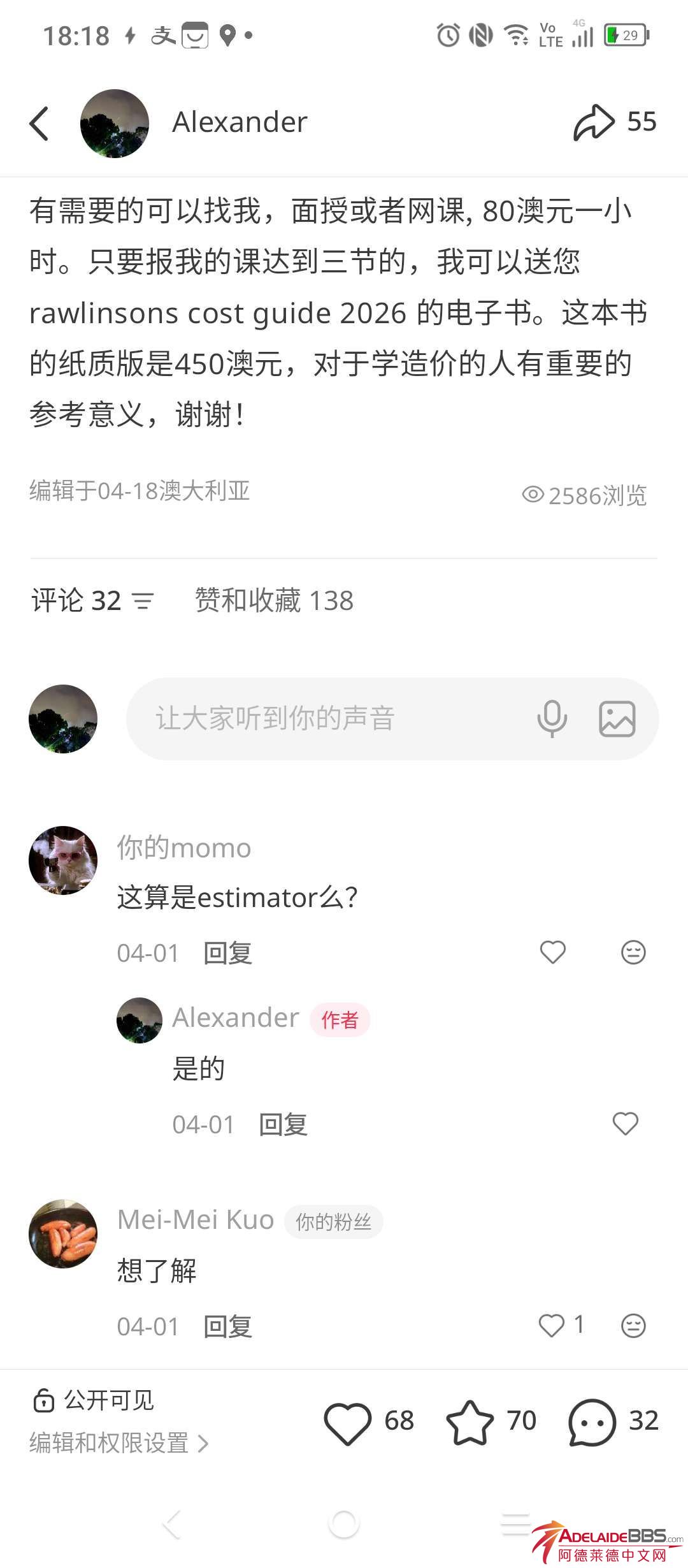Open 编辑和权限设置
This screenshot has width=688, height=1568.
[119, 1442]
